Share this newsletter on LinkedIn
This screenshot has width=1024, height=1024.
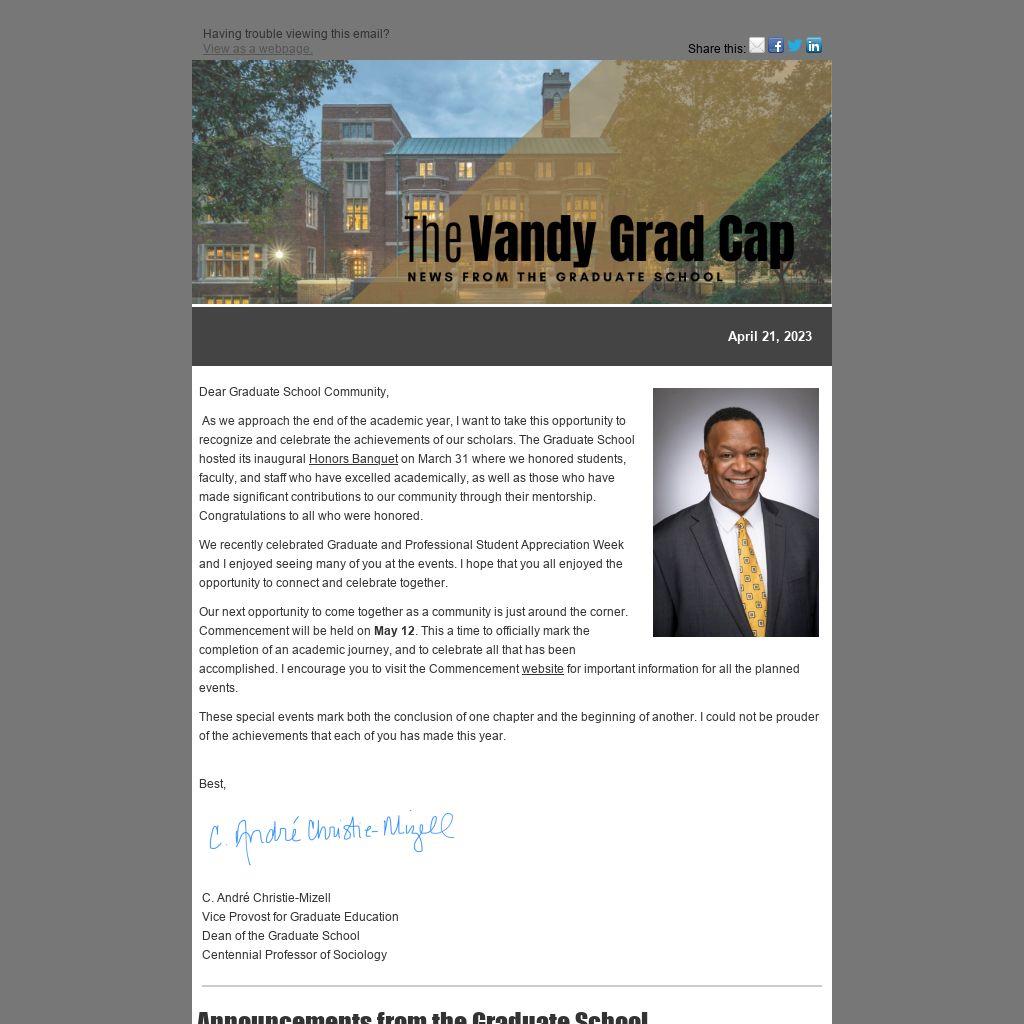pyautogui.click(x=814, y=45)
